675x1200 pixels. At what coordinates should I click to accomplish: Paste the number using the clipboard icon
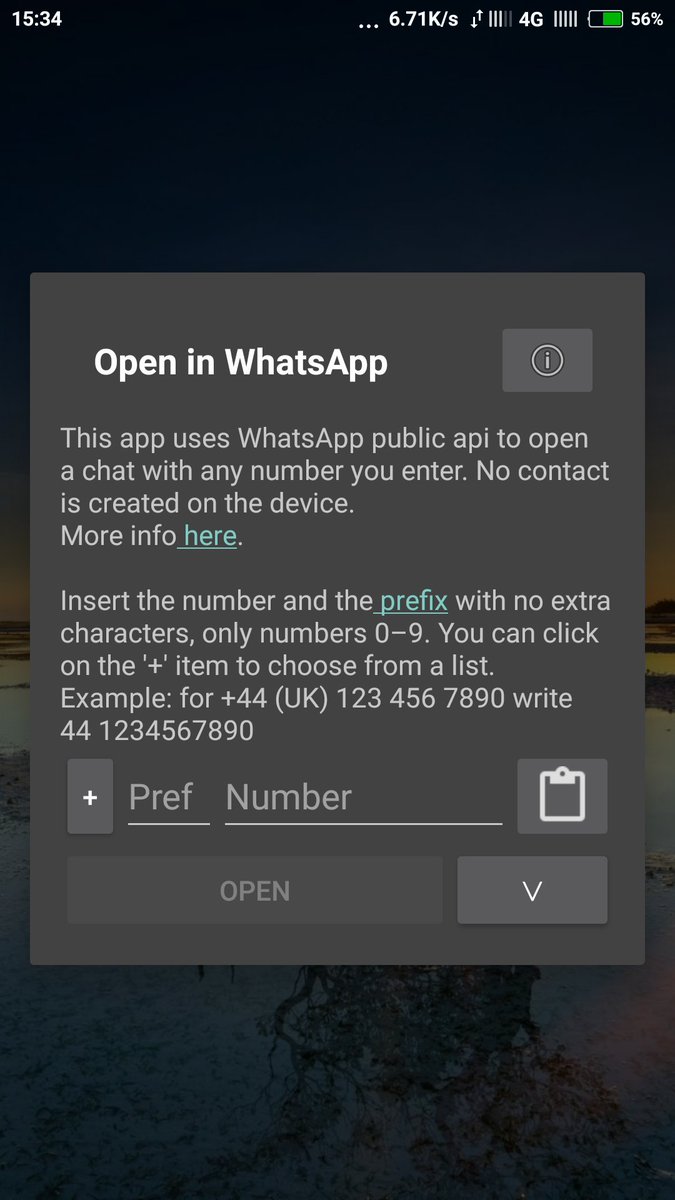(x=562, y=796)
